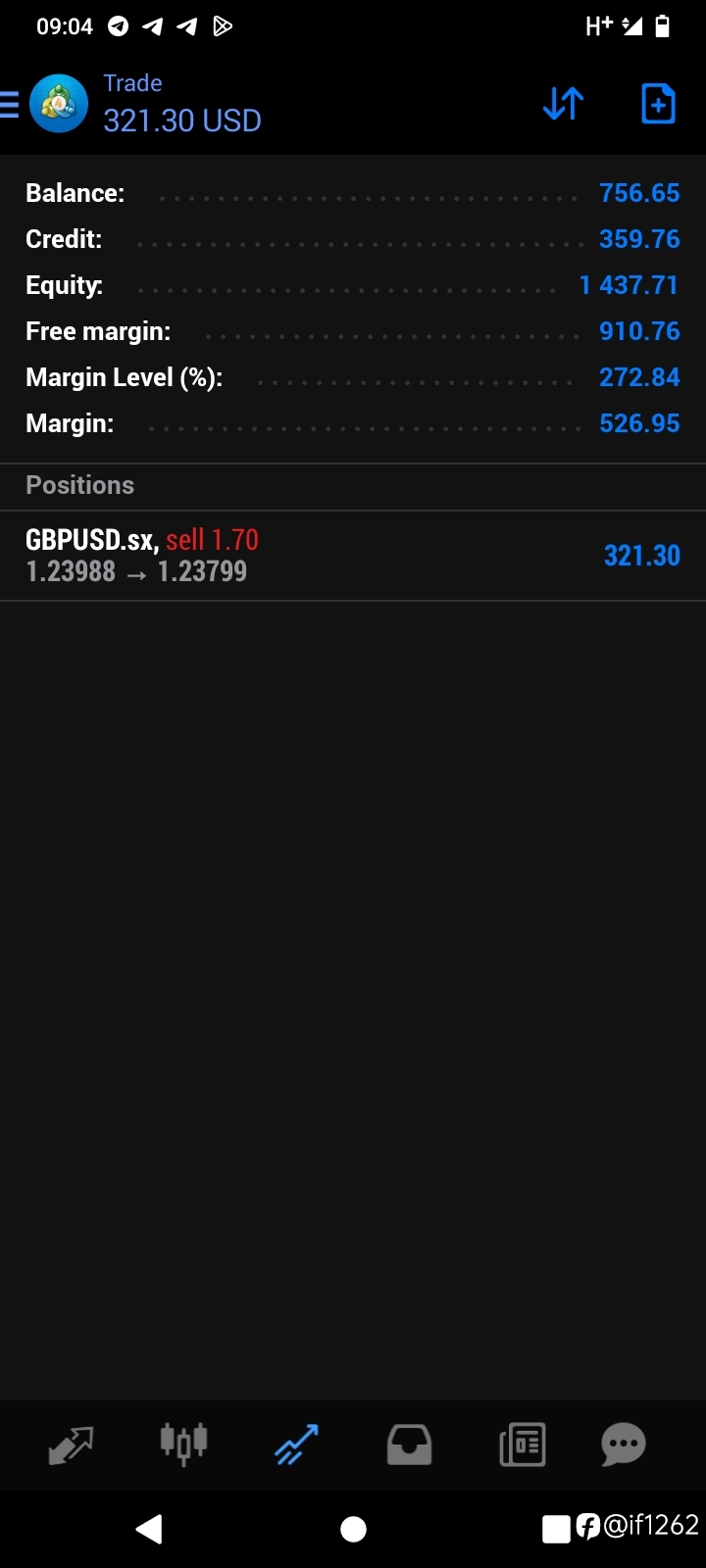Go to the News tab
Screen dimensions: 706x1568
[x=522, y=1445]
